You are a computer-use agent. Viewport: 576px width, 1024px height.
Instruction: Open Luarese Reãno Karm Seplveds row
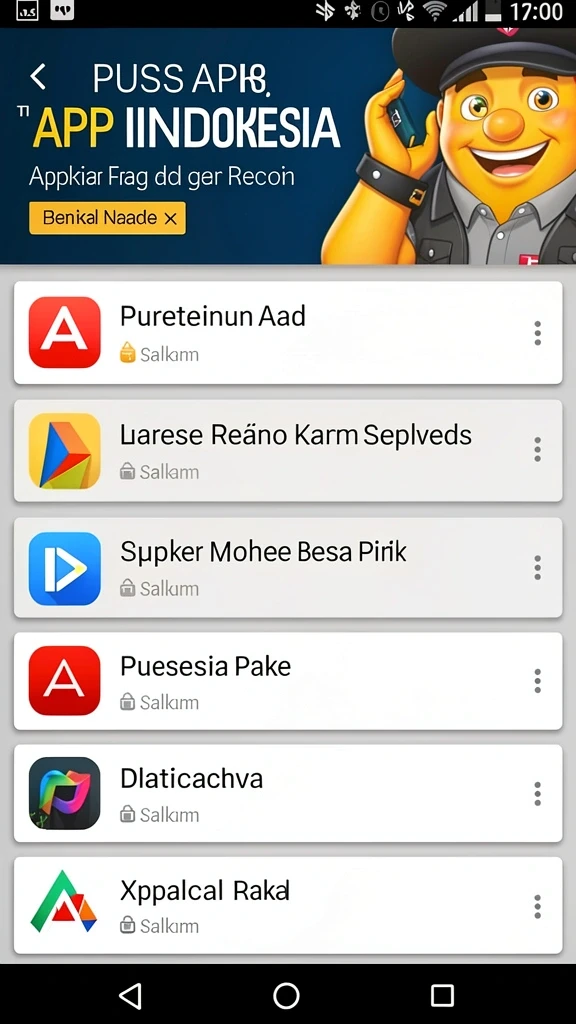click(288, 451)
